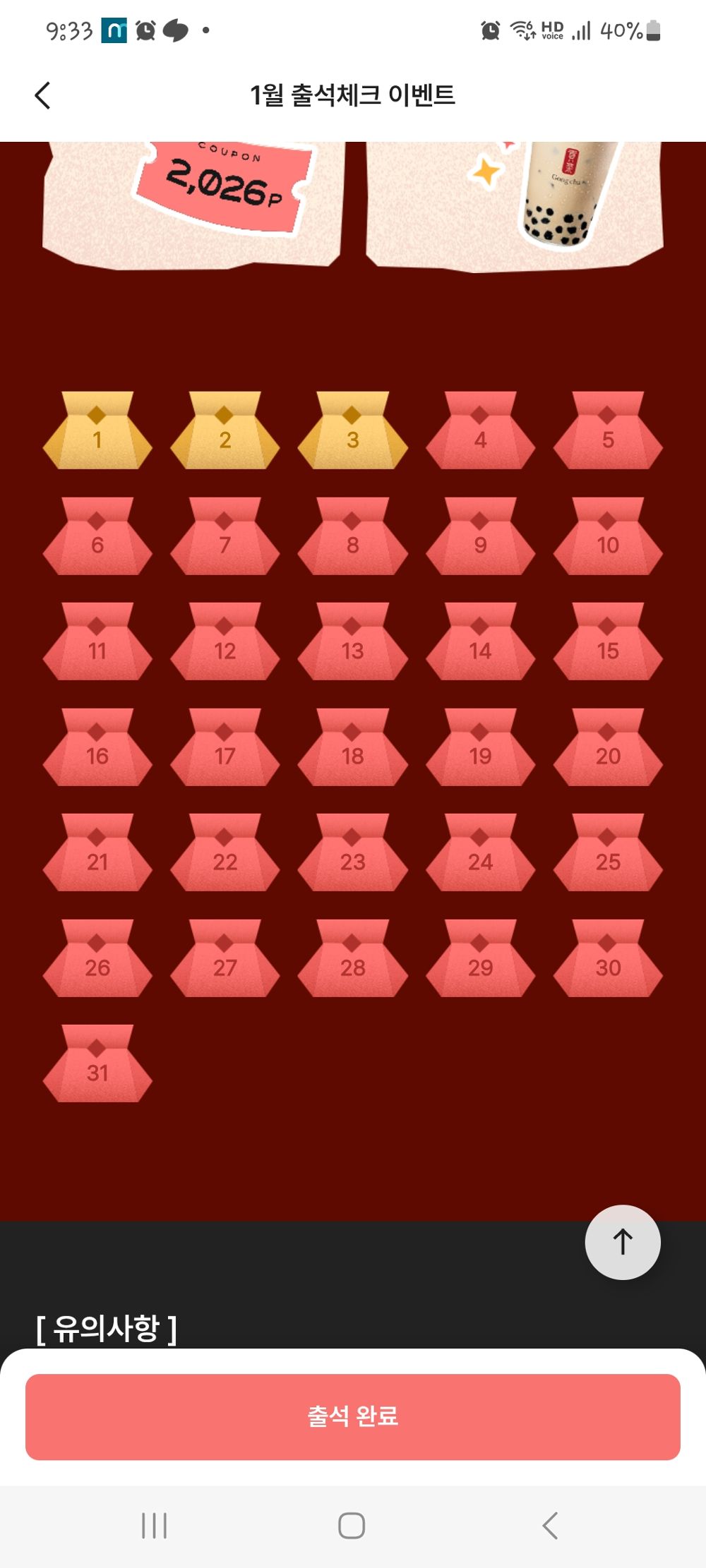Jump to top with the up-arrow button
The height and width of the screenshot is (1568, 706).
[x=623, y=1242]
